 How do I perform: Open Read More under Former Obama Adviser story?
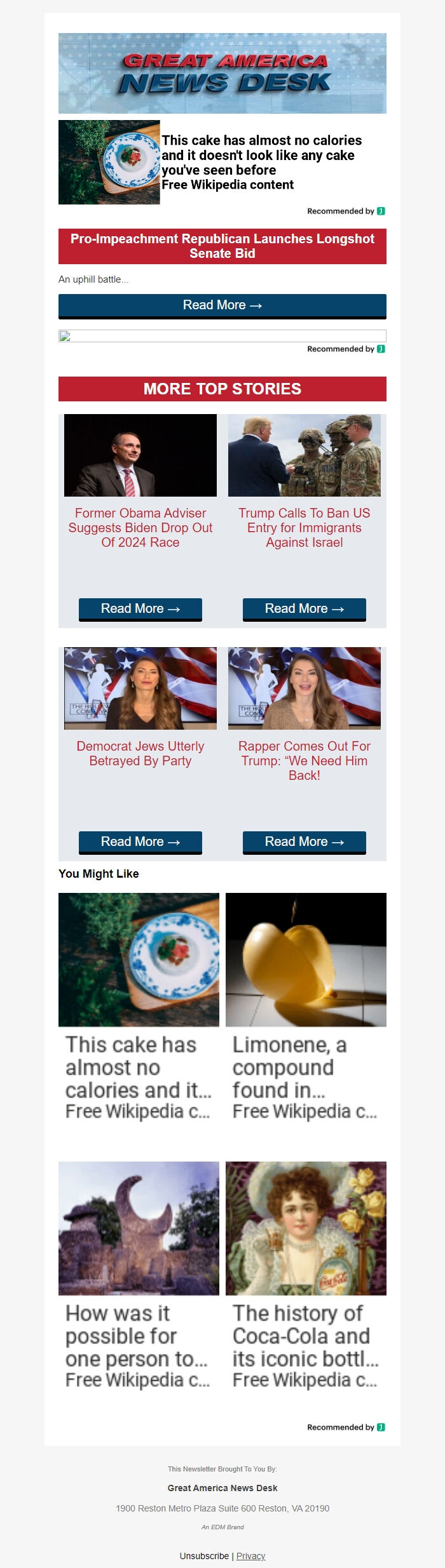140,608
